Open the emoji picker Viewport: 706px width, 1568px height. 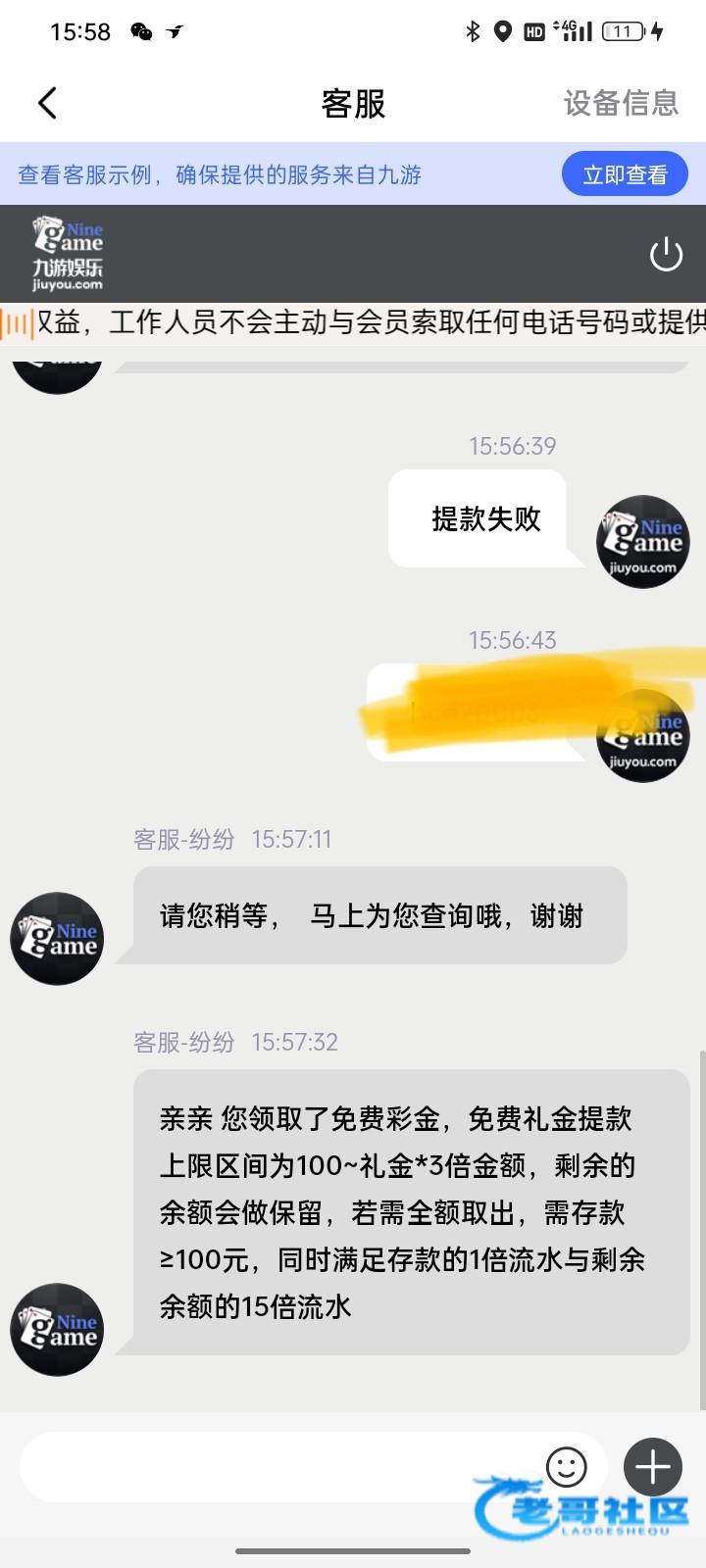[566, 1467]
